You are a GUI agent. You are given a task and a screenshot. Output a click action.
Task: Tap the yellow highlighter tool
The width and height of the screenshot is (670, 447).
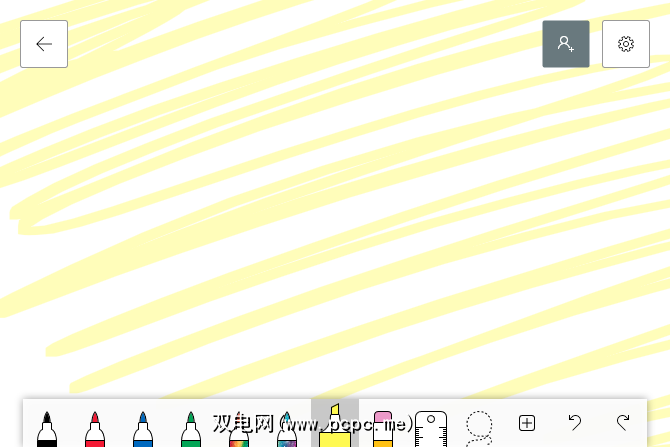tap(335, 426)
